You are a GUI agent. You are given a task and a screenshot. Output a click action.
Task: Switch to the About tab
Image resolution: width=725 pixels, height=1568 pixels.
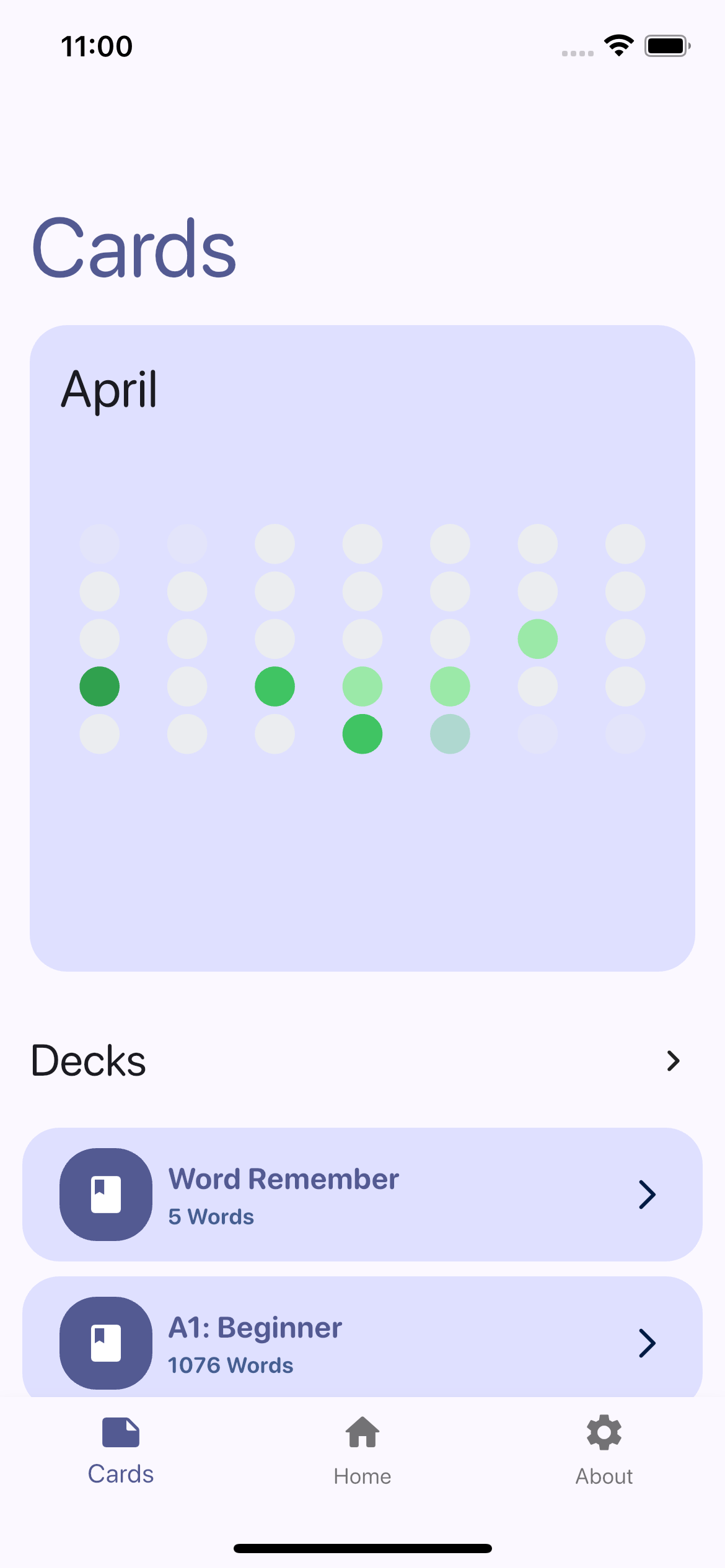coord(604,1449)
